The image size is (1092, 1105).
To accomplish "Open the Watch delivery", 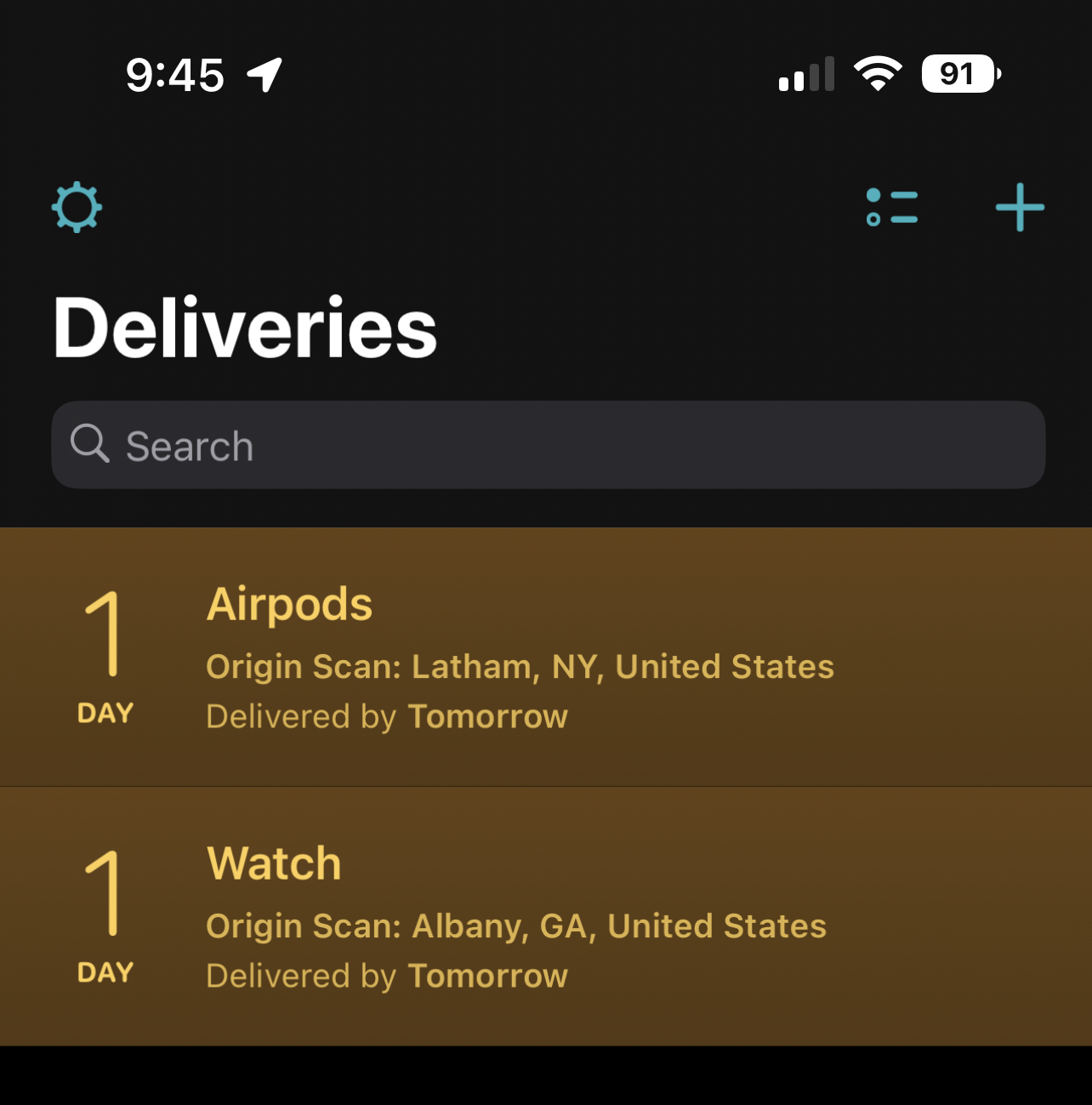I will [x=546, y=916].
